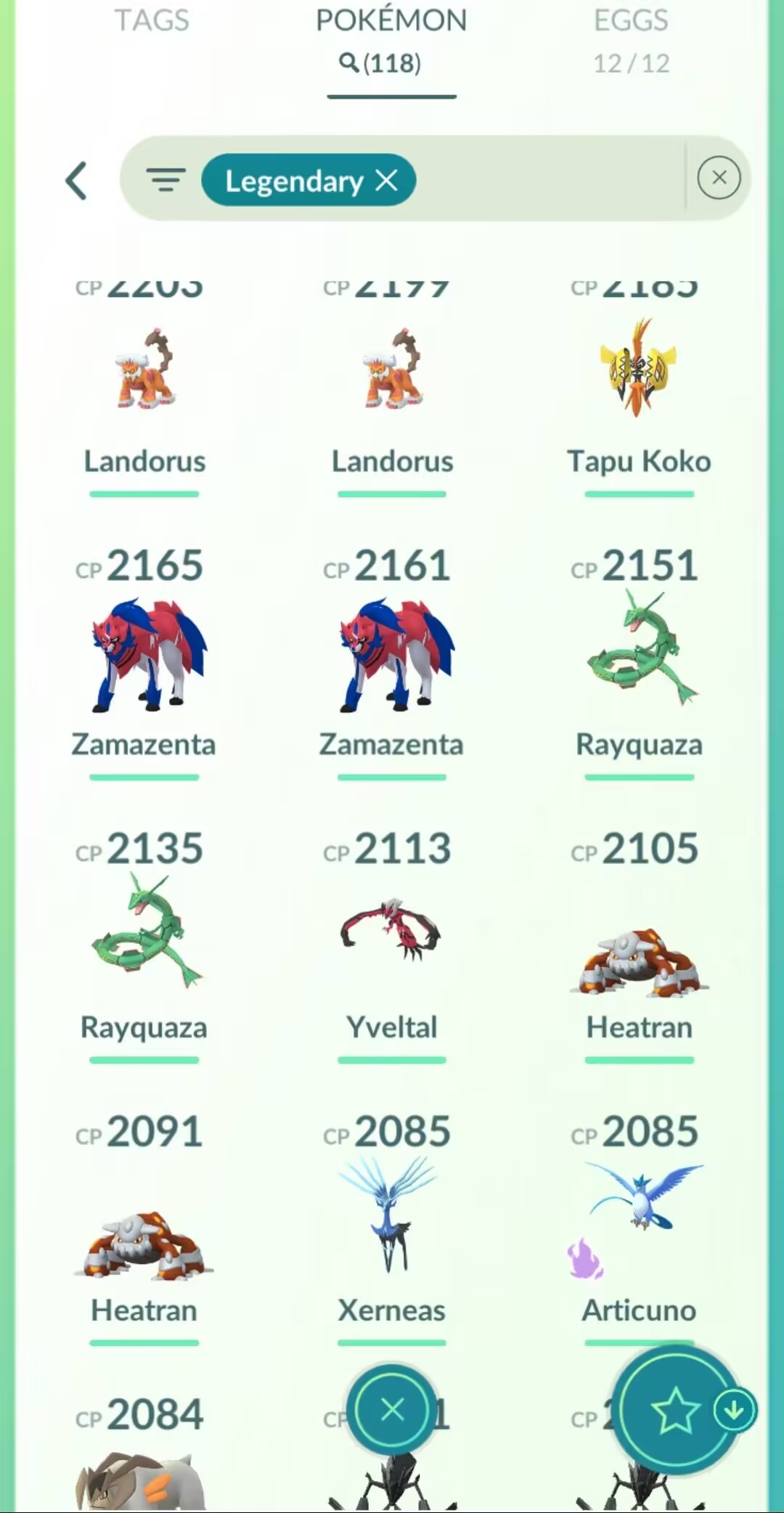This screenshot has width=784, height=1513.
Task: Open the search filter options icon
Action: tap(166, 179)
